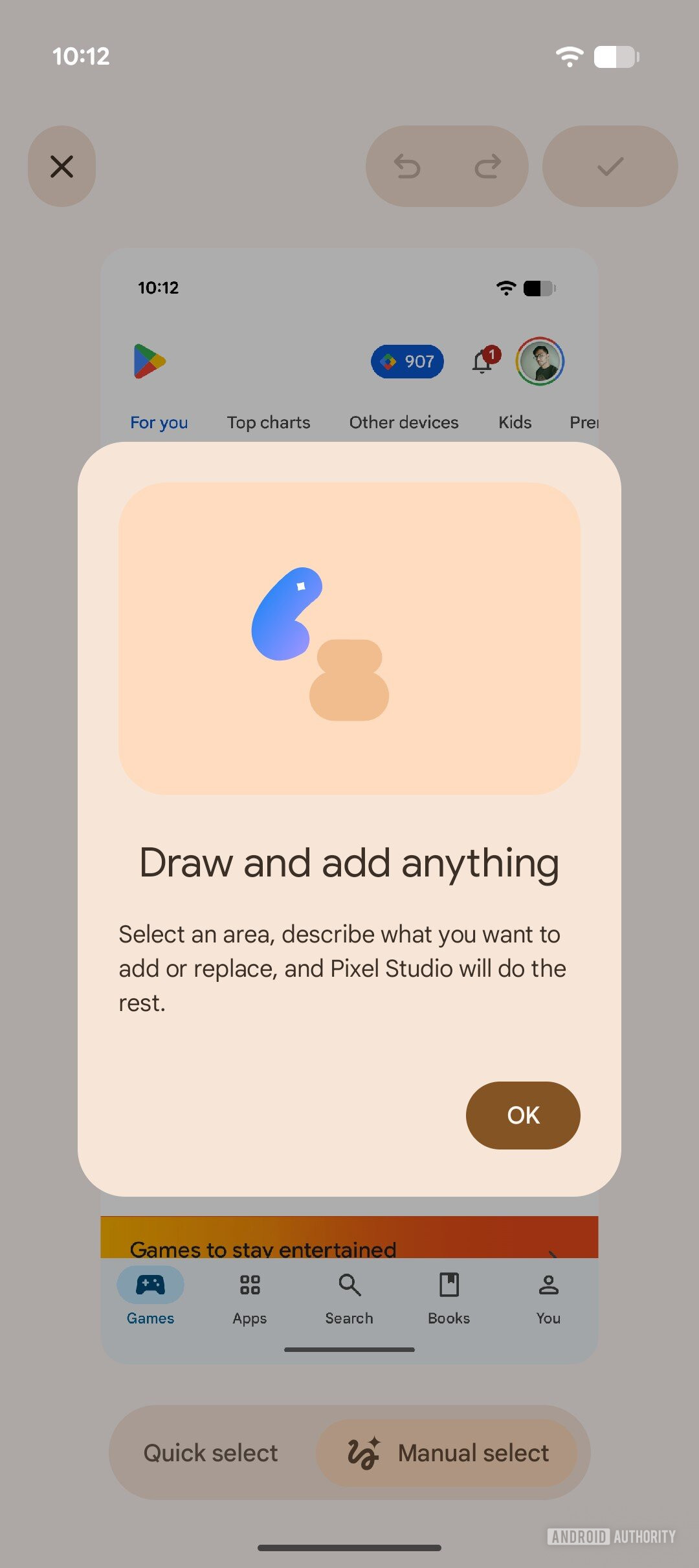Select the Kids tab
The height and width of the screenshot is (1568, 699).
(x=515, y=422)
